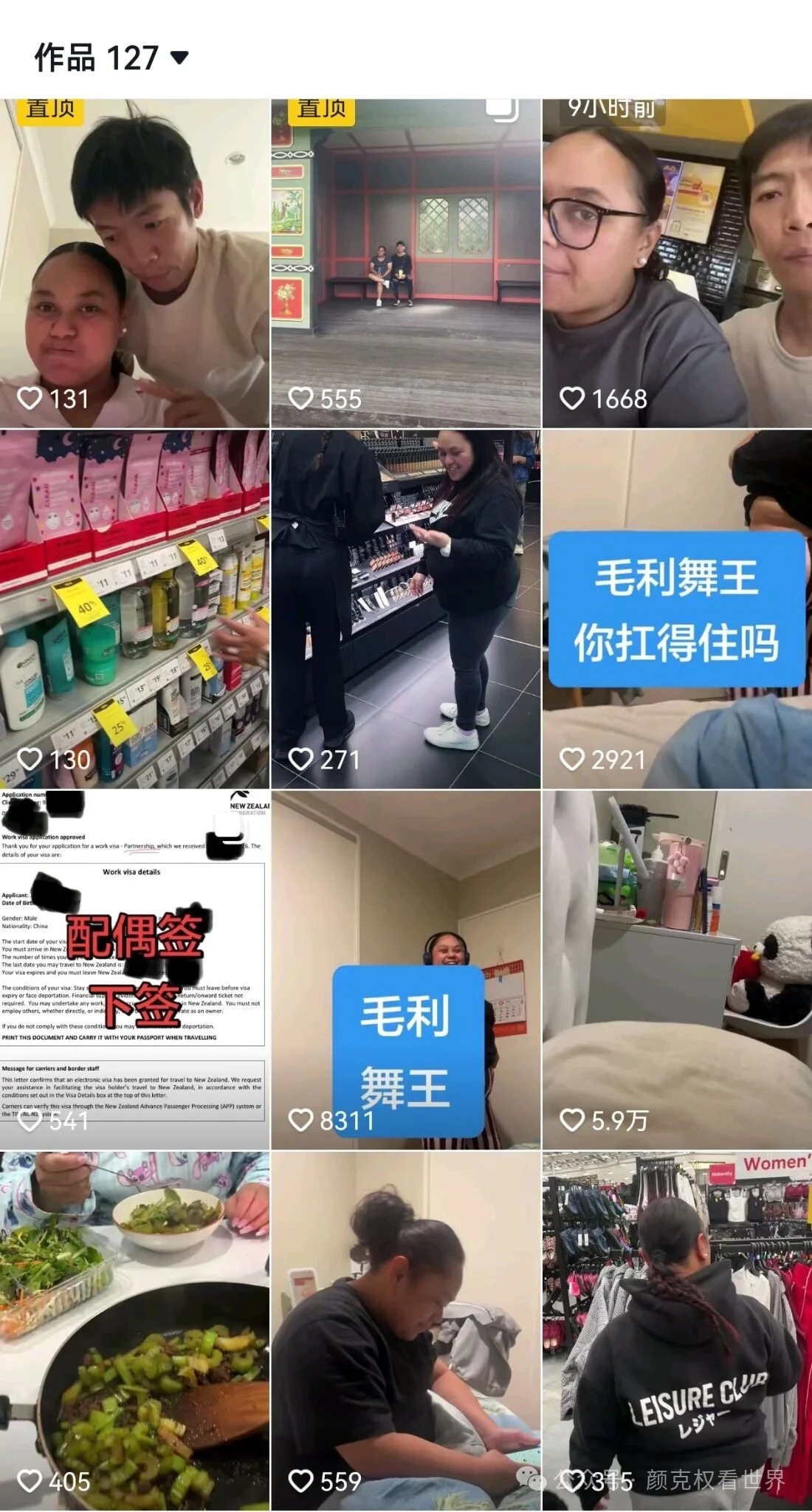The width and height of the screenshot is (812, 1512).
Task: Open the video with 559 likes
Action: pyautogui.click(x=406, y=1331)
